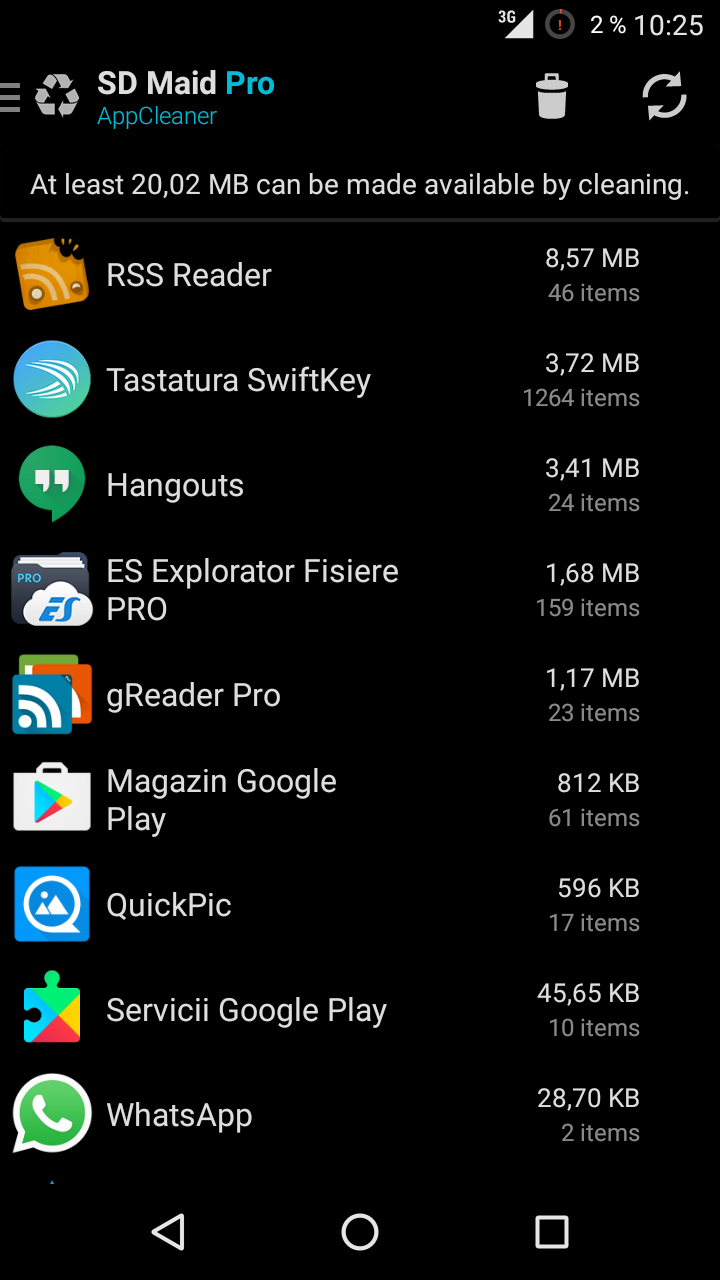Refresh the AppCleaner scan

pos(664,97)
